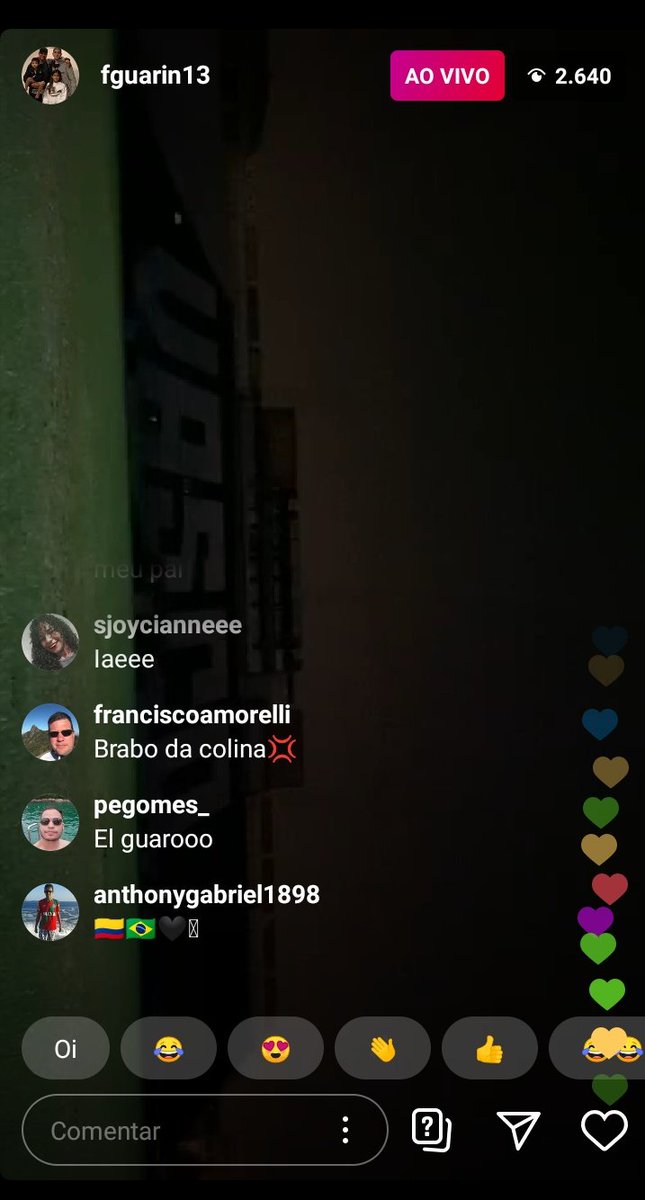This screenshot has width=645, height=1200.
Task: Send the thumbs up emoji reaction
Action: [489, 1049]
